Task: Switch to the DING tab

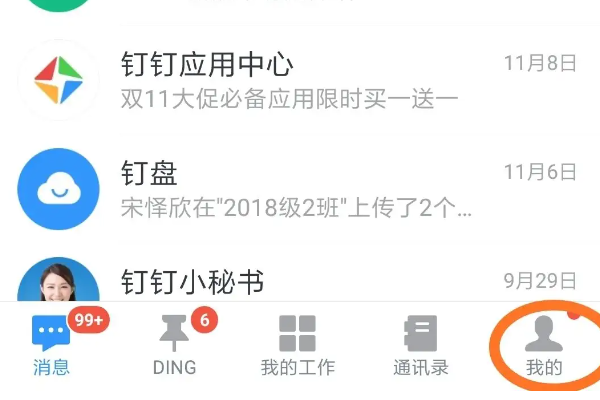Action: click(174, 345)
